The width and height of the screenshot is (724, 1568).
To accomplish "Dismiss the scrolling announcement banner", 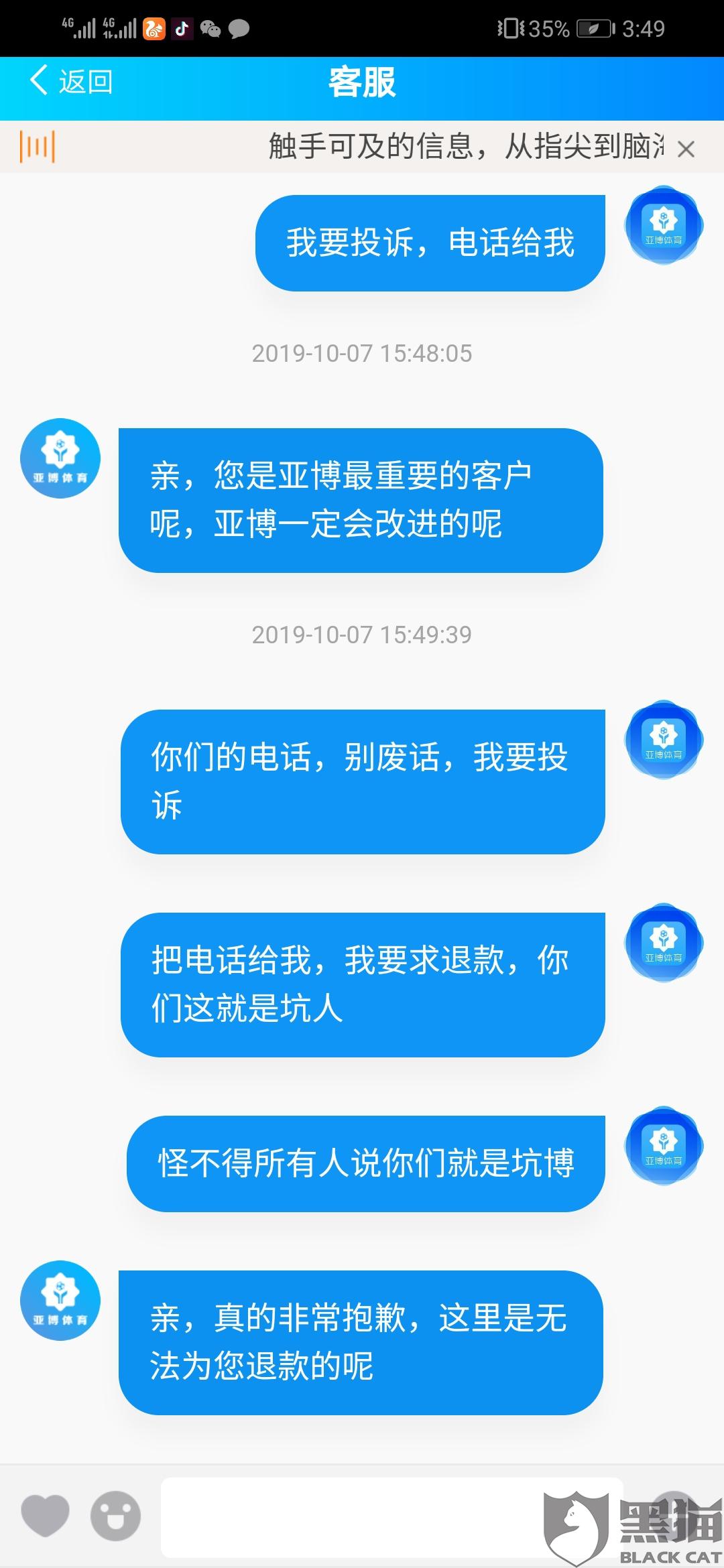I will click(x=685, y=148).
